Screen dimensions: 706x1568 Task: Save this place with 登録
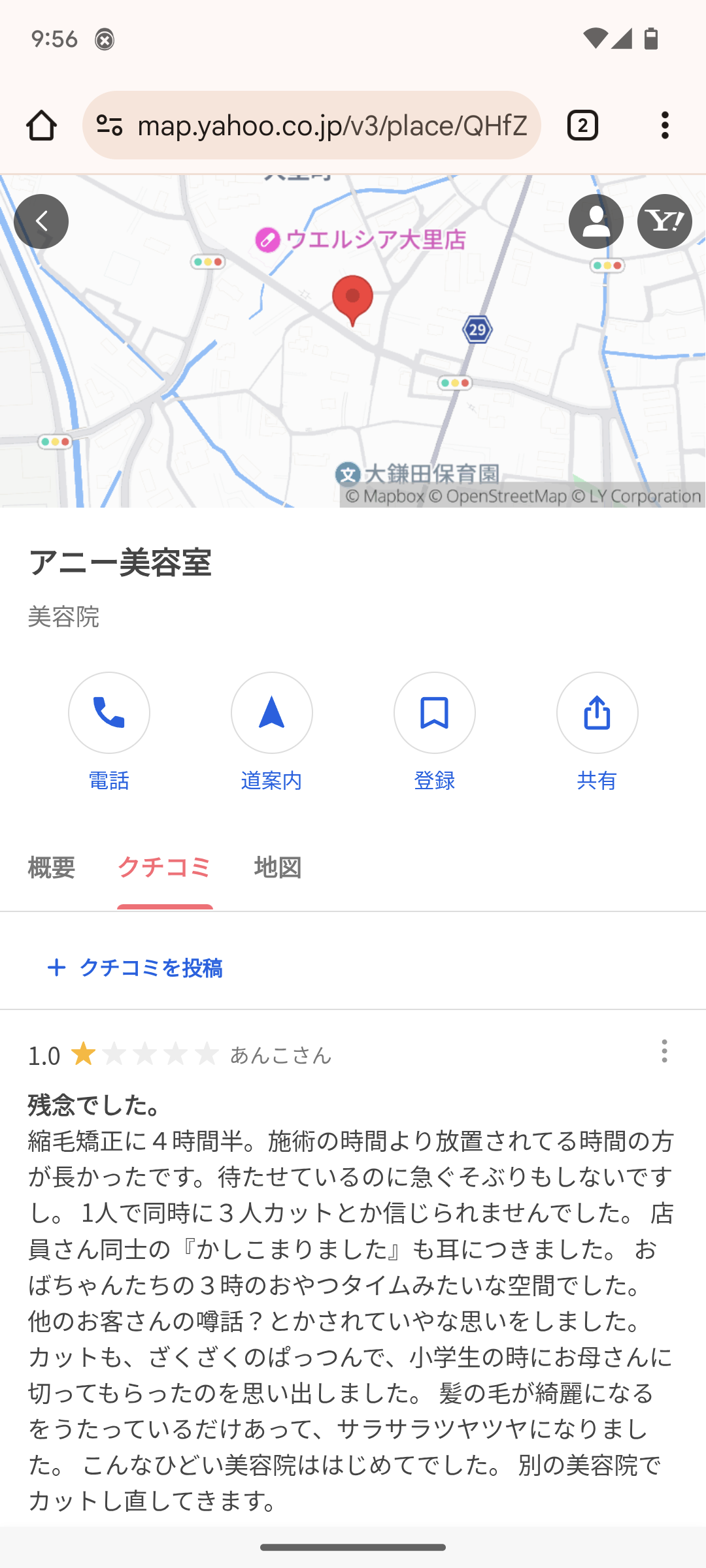[x=435, y=732]
